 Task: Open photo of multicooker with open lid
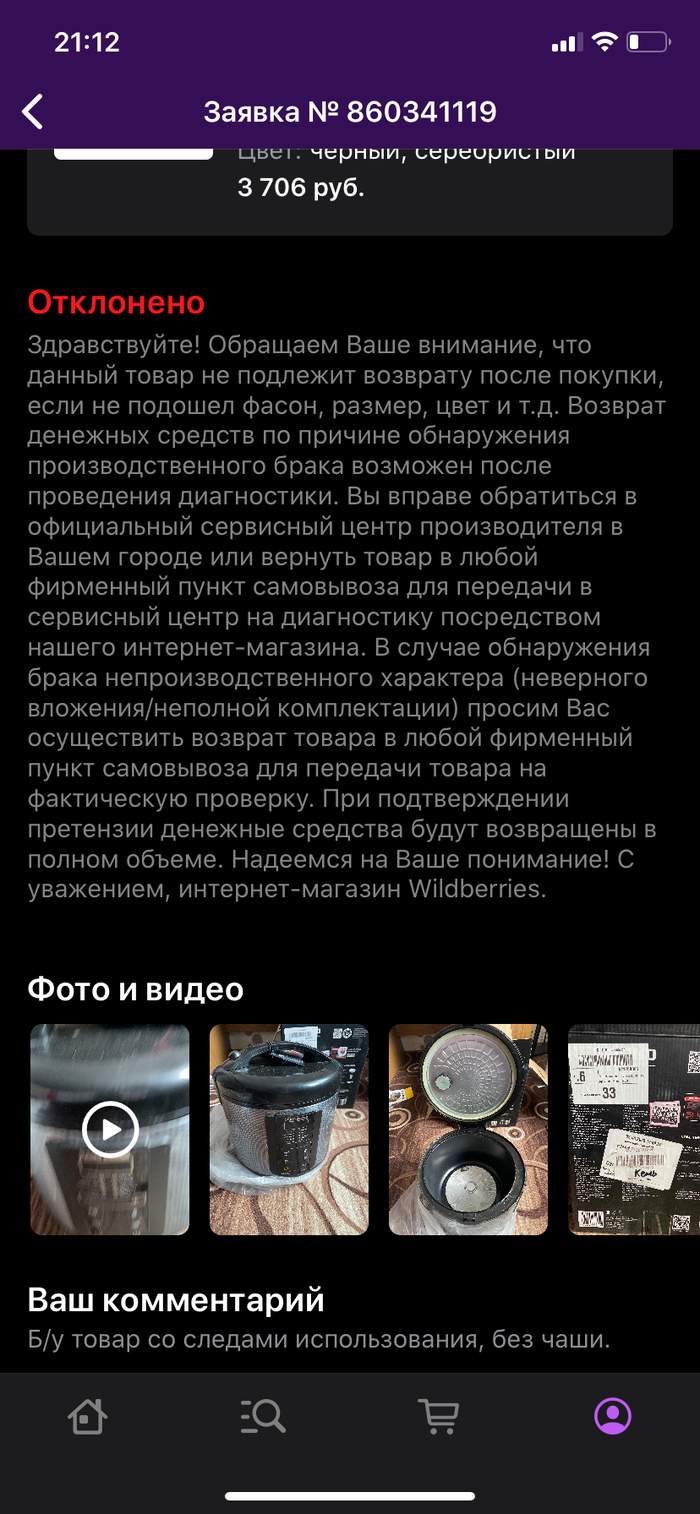468,1129
